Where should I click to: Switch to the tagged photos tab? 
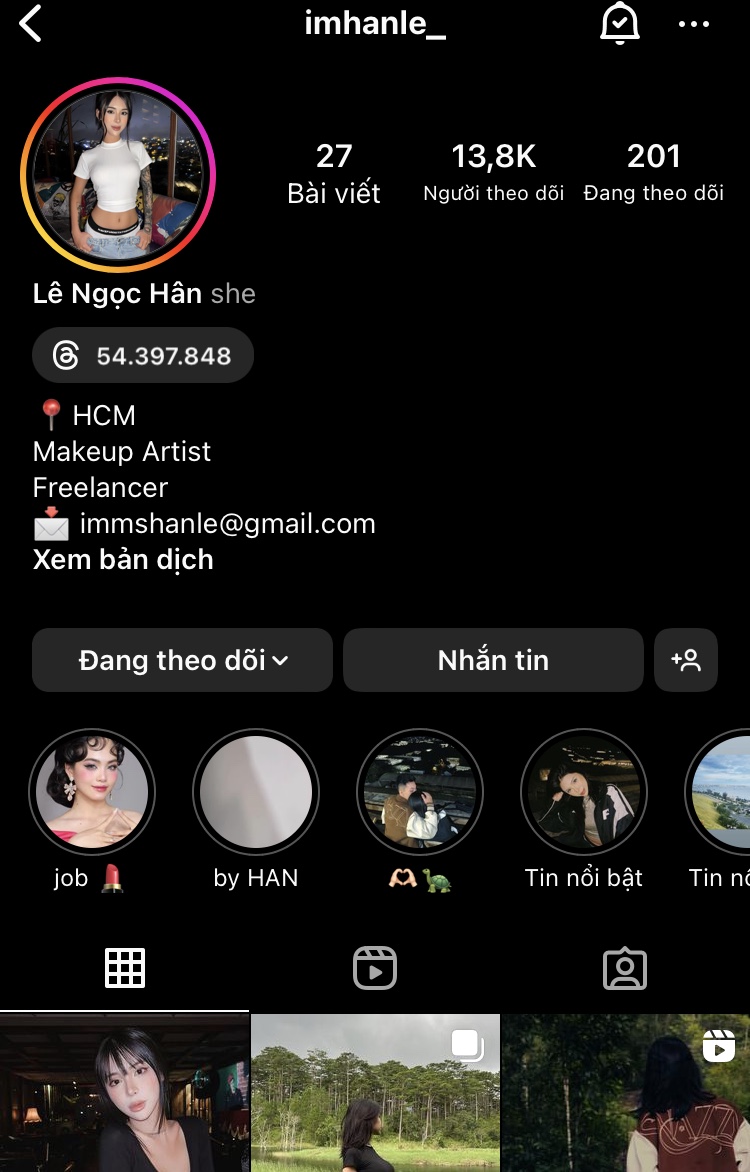625,968
